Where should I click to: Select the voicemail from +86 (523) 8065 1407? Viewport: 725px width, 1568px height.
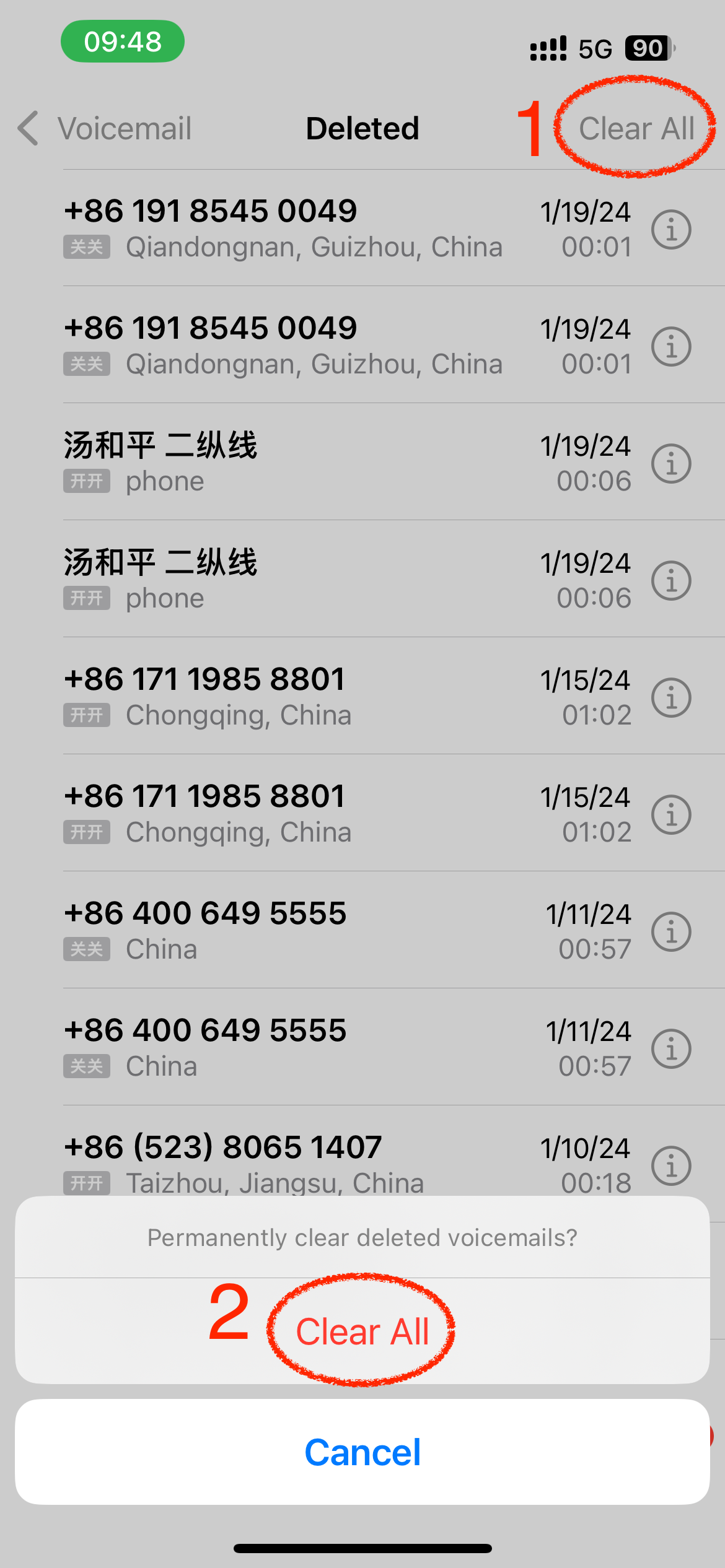(x=347, y=1163)
